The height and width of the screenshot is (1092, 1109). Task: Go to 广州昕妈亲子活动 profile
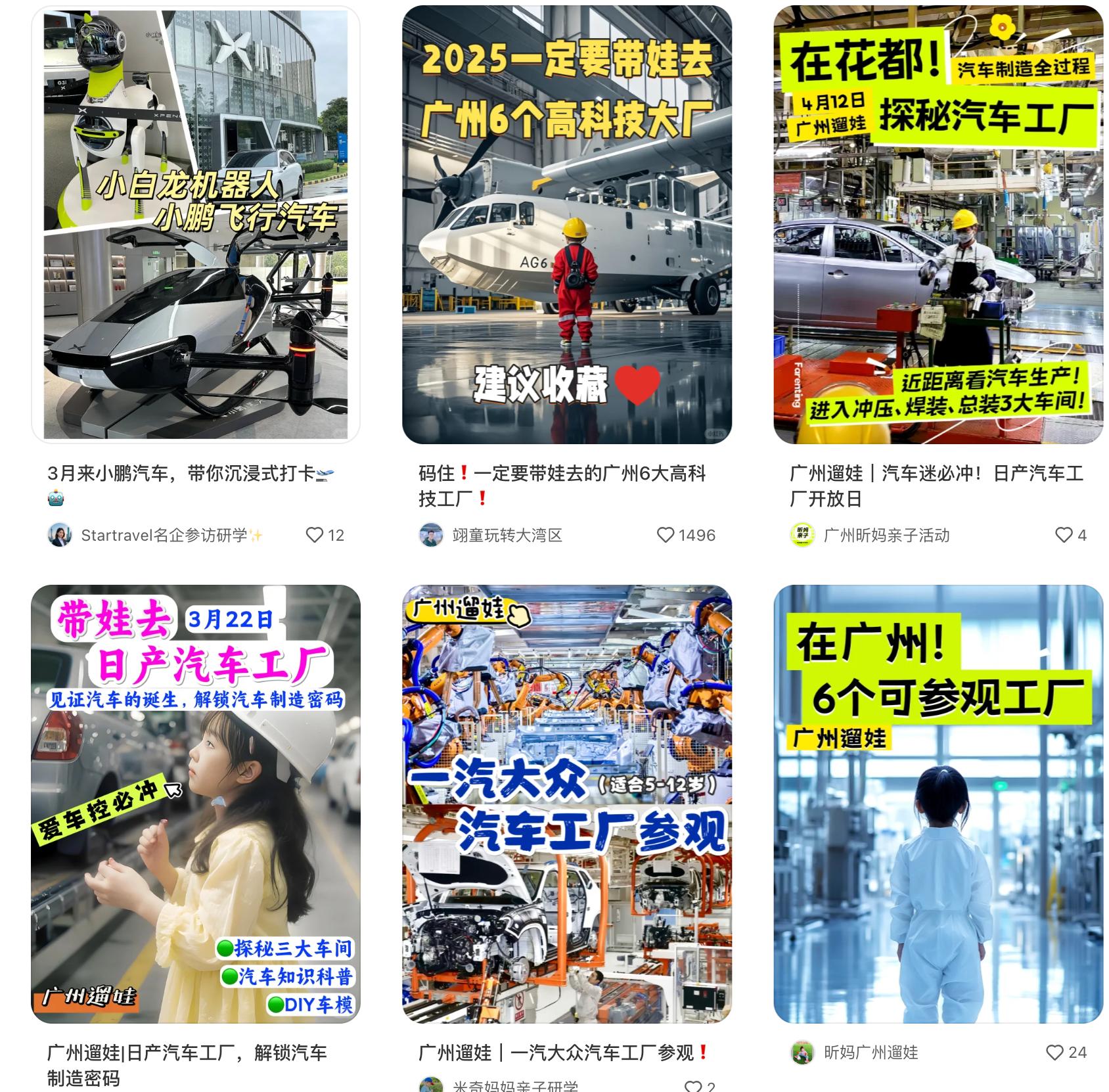coord(886,535)
